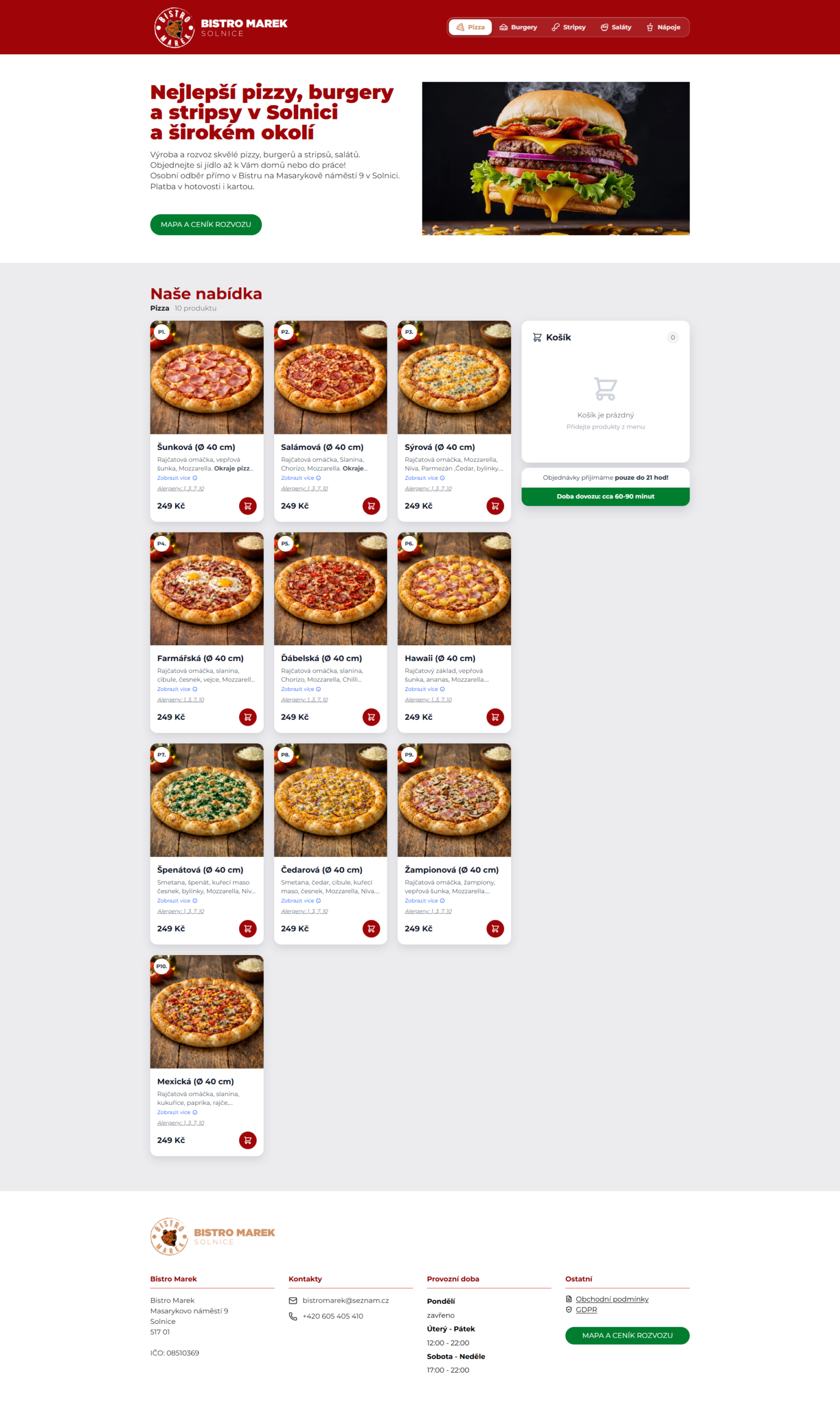Add Salámová pizza to the cart
This screenshot has height=1401, width=840.
pos(372,506)
